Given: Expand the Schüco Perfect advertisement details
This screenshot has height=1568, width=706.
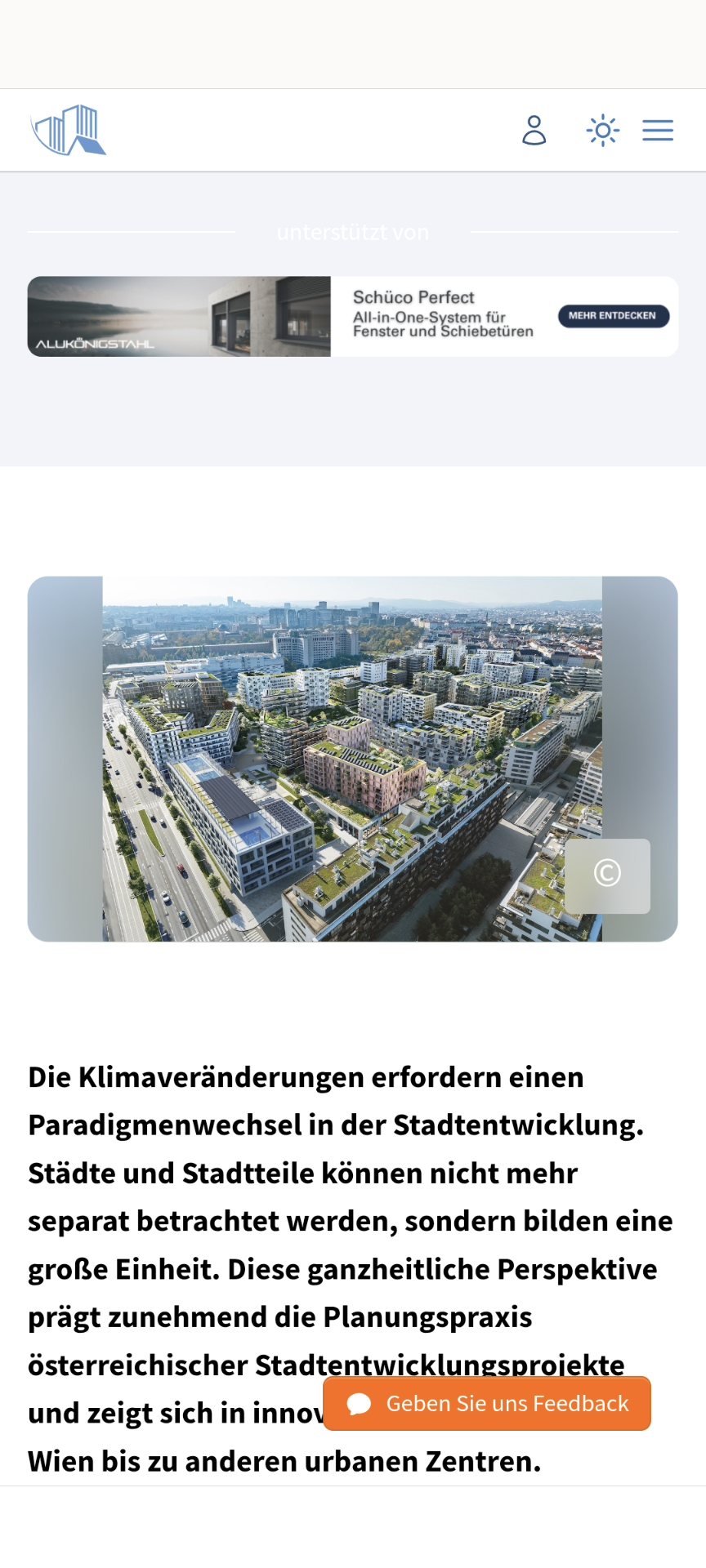Looking at the screenshot, I should click(x=613, y=316).
